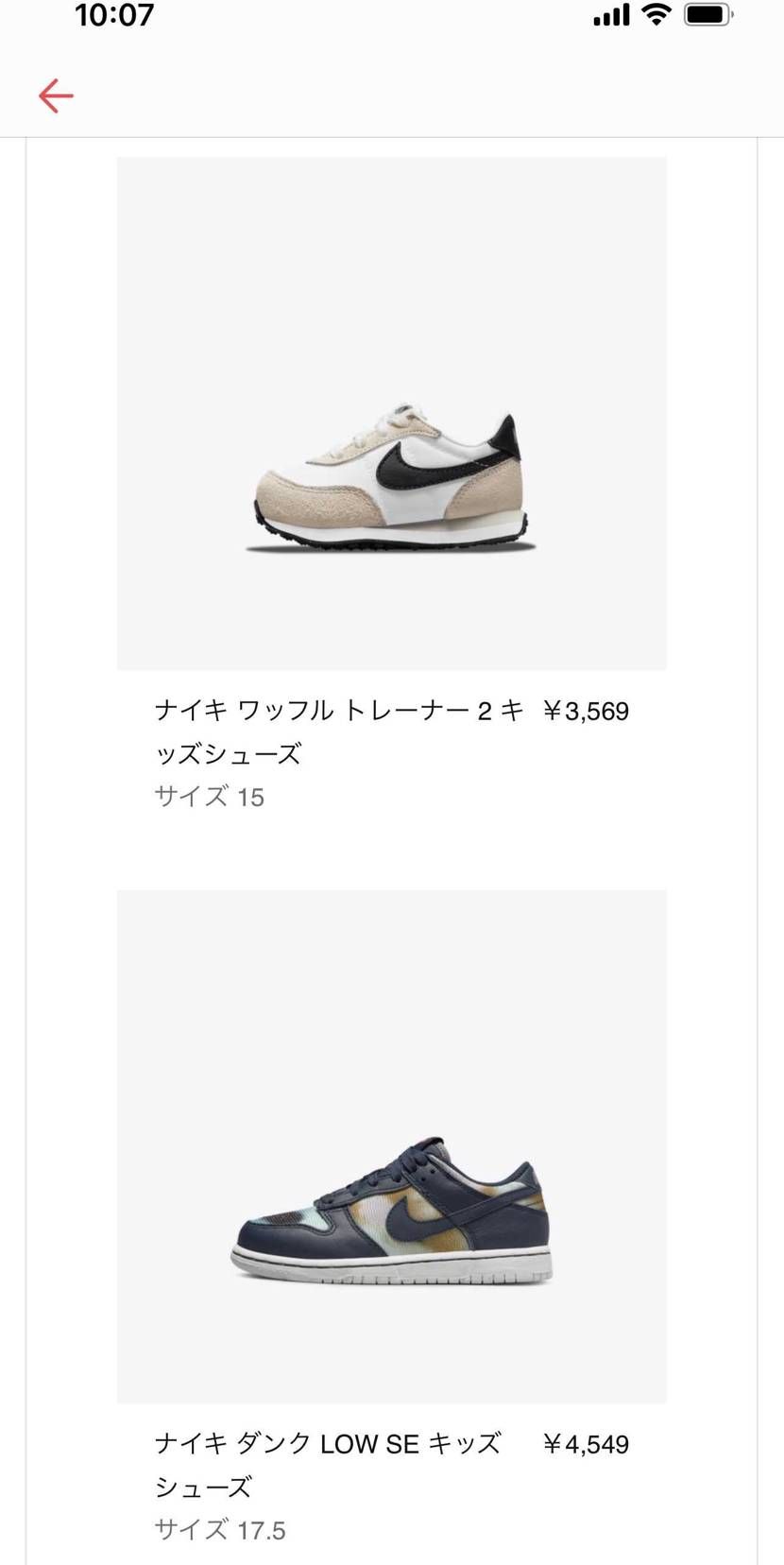Tap the サイズ 17.5 size label
784x1565 pixels.
pyautogui.click(x=219, y=1530)
